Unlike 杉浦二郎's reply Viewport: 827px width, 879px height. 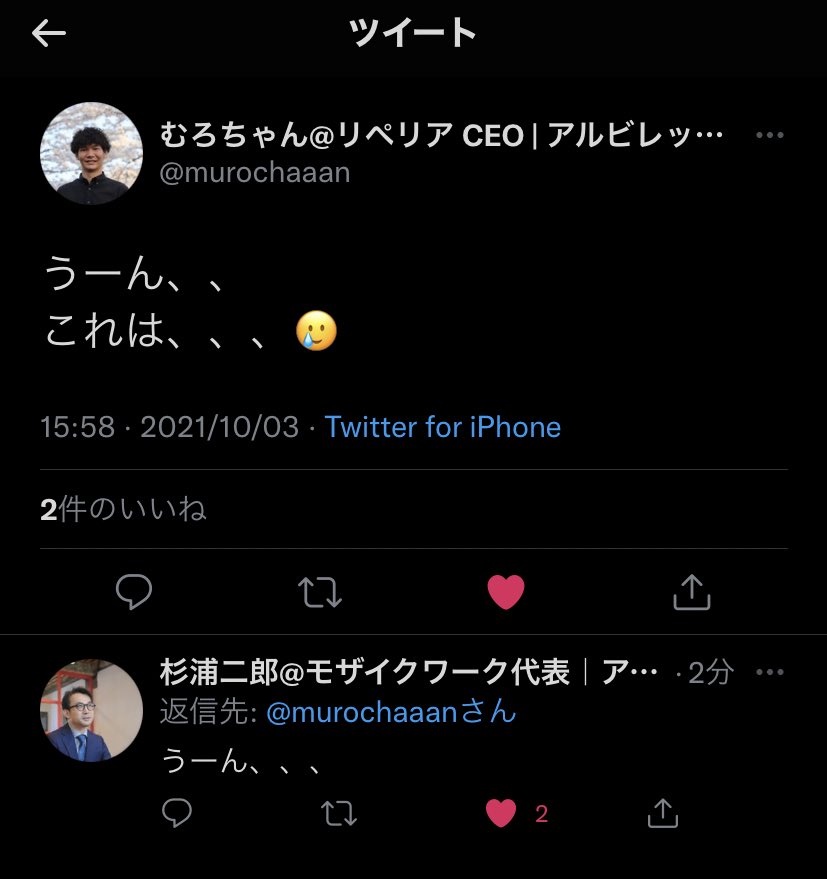point(501,814)
